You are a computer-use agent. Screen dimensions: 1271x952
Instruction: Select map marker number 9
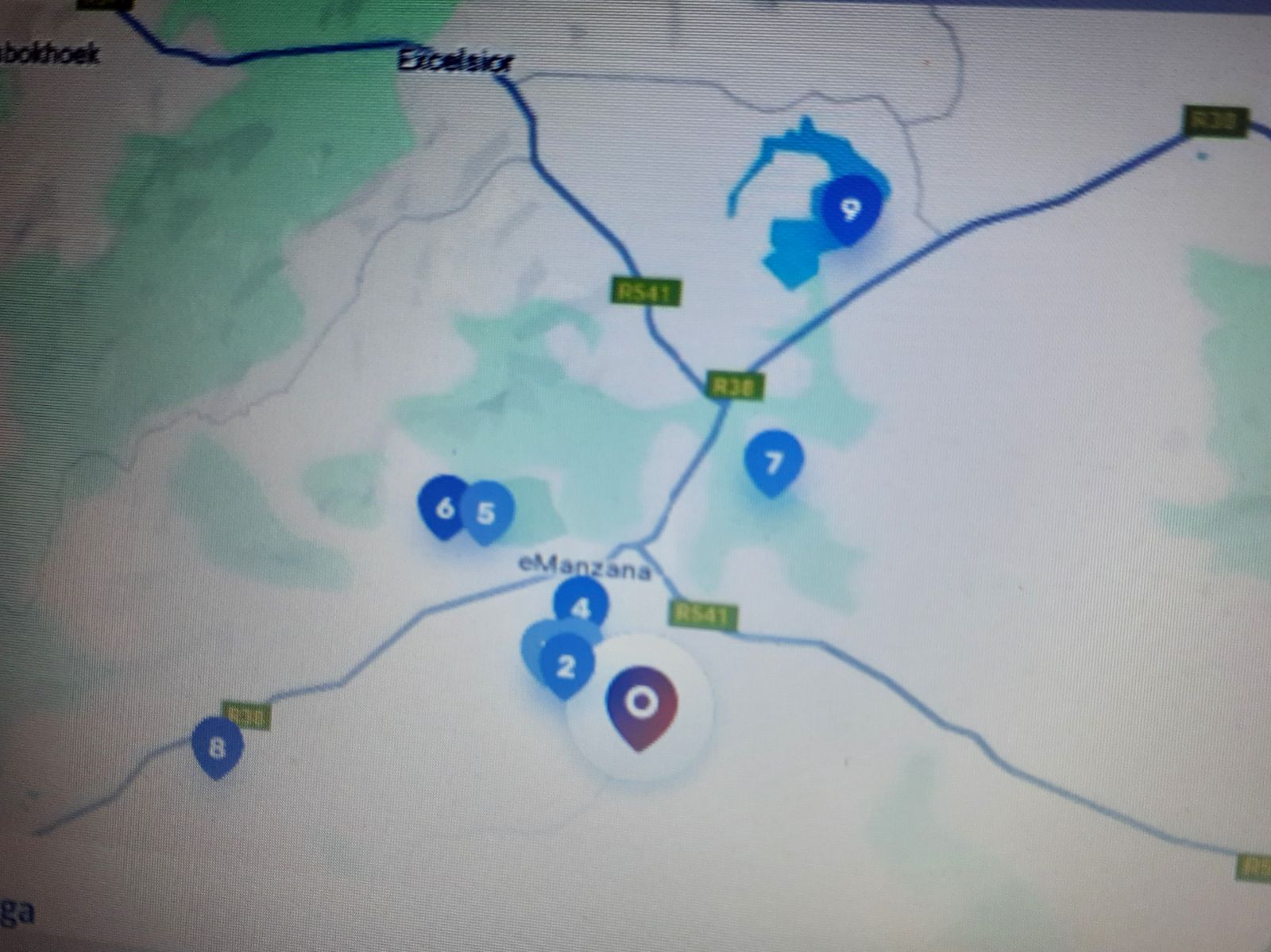pos(851,209)
